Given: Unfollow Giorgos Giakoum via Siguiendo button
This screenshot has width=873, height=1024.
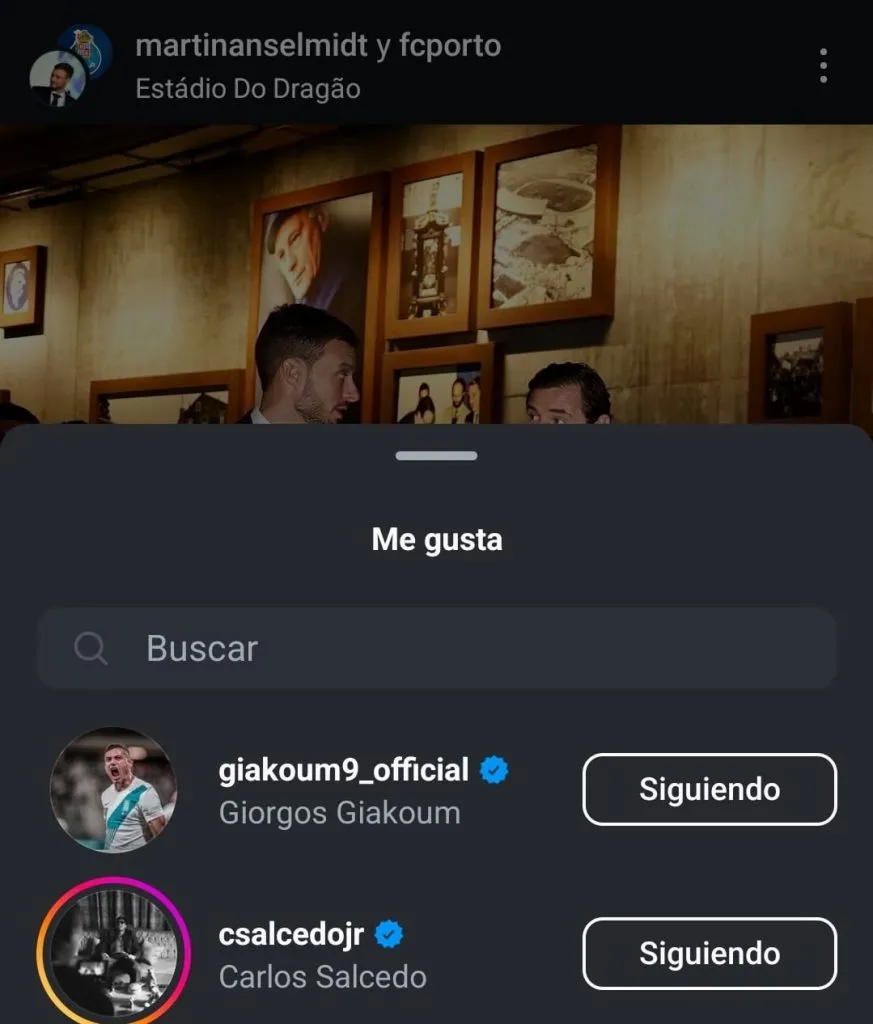Looking at the screenshot, I should click(x=709, y=789).
